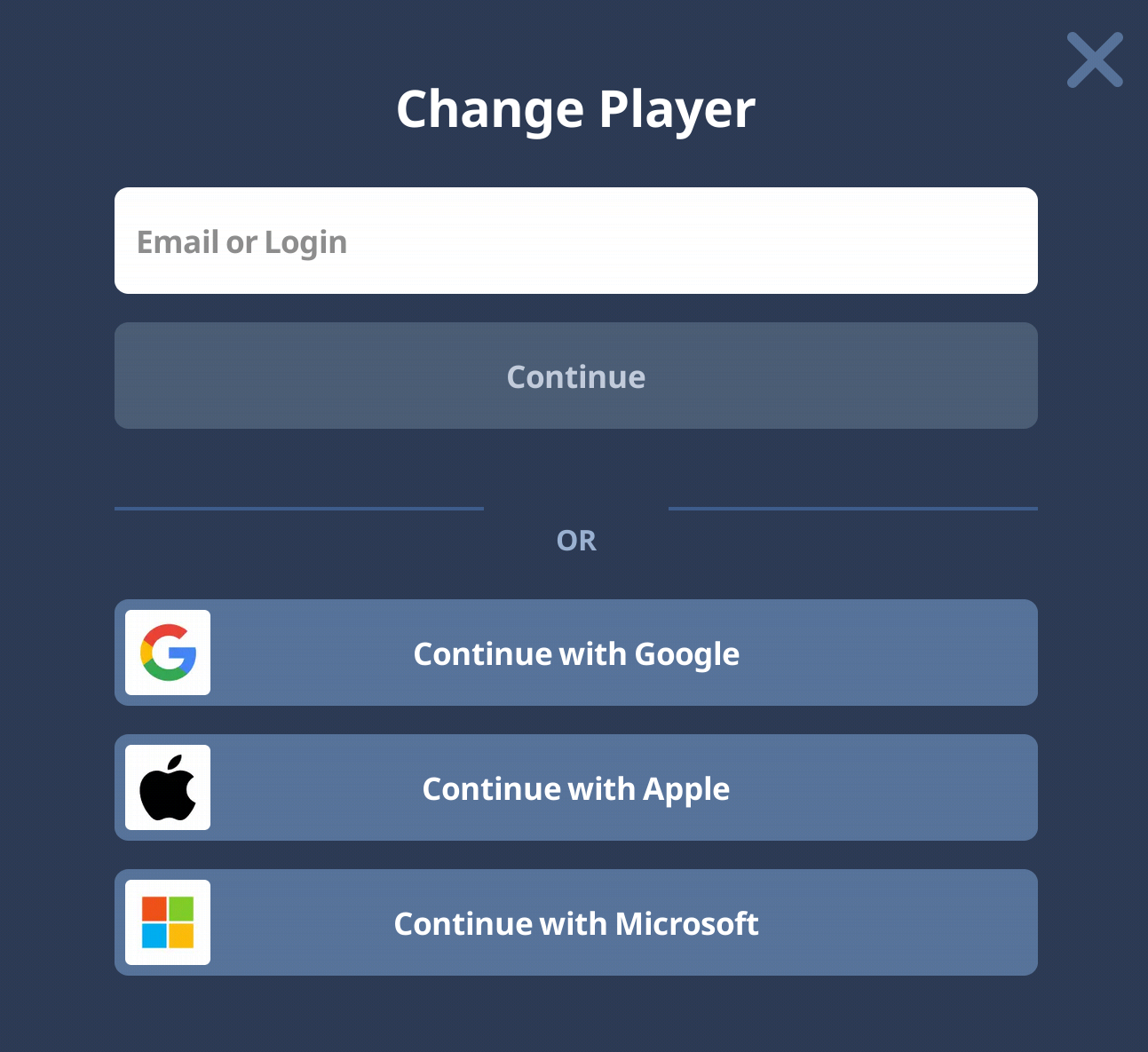The height and width of the screenshot is (1052, 1148).
Task: Select Continue with Microsoft
Action: pyautogui.click(x=575, y=922)
